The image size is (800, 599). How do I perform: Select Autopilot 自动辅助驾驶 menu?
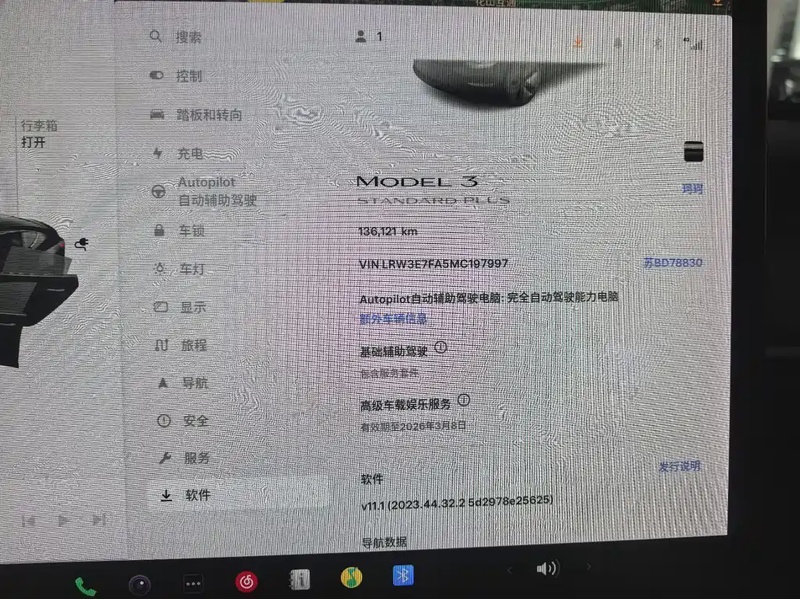point(216,191)
